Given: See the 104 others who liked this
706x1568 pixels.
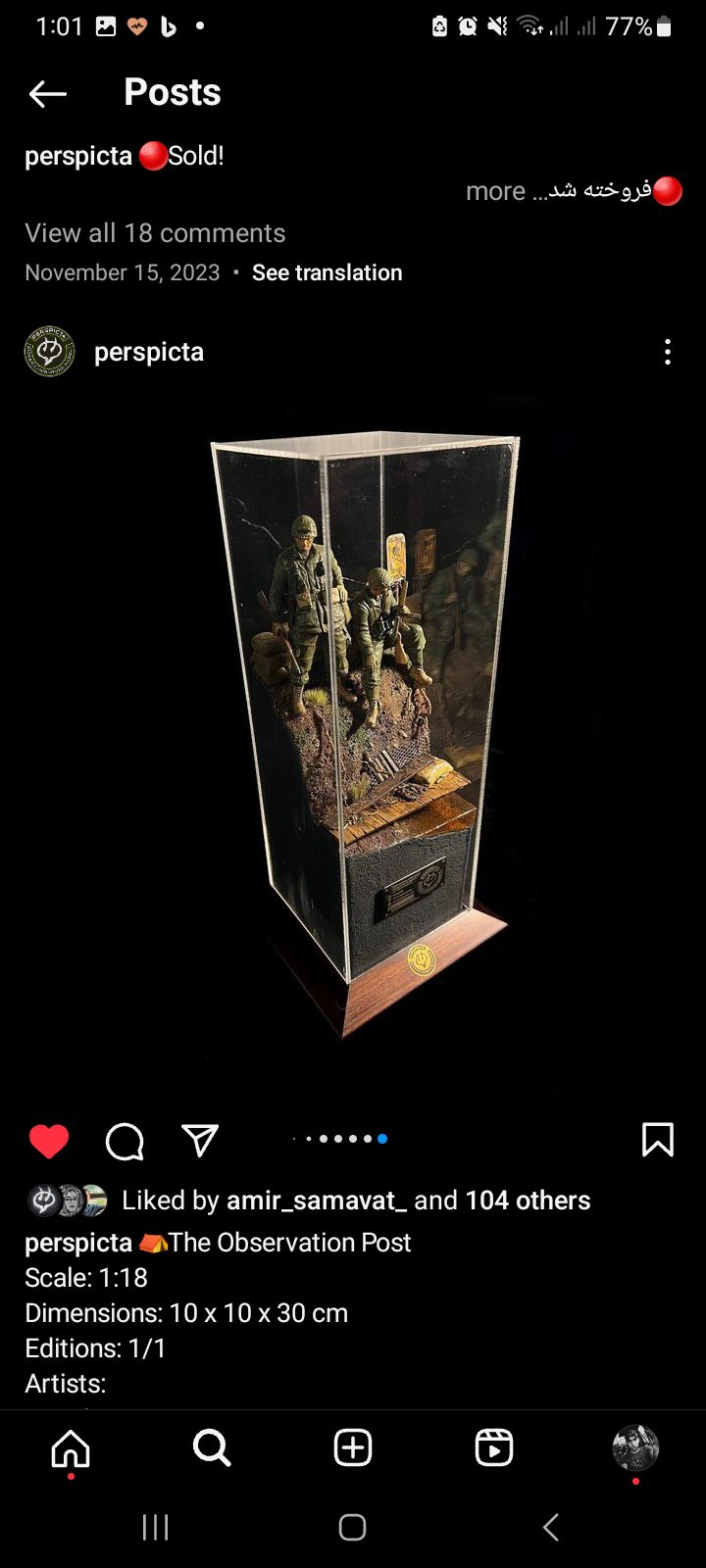Looking at the screenshot, I should (528, 1200).
